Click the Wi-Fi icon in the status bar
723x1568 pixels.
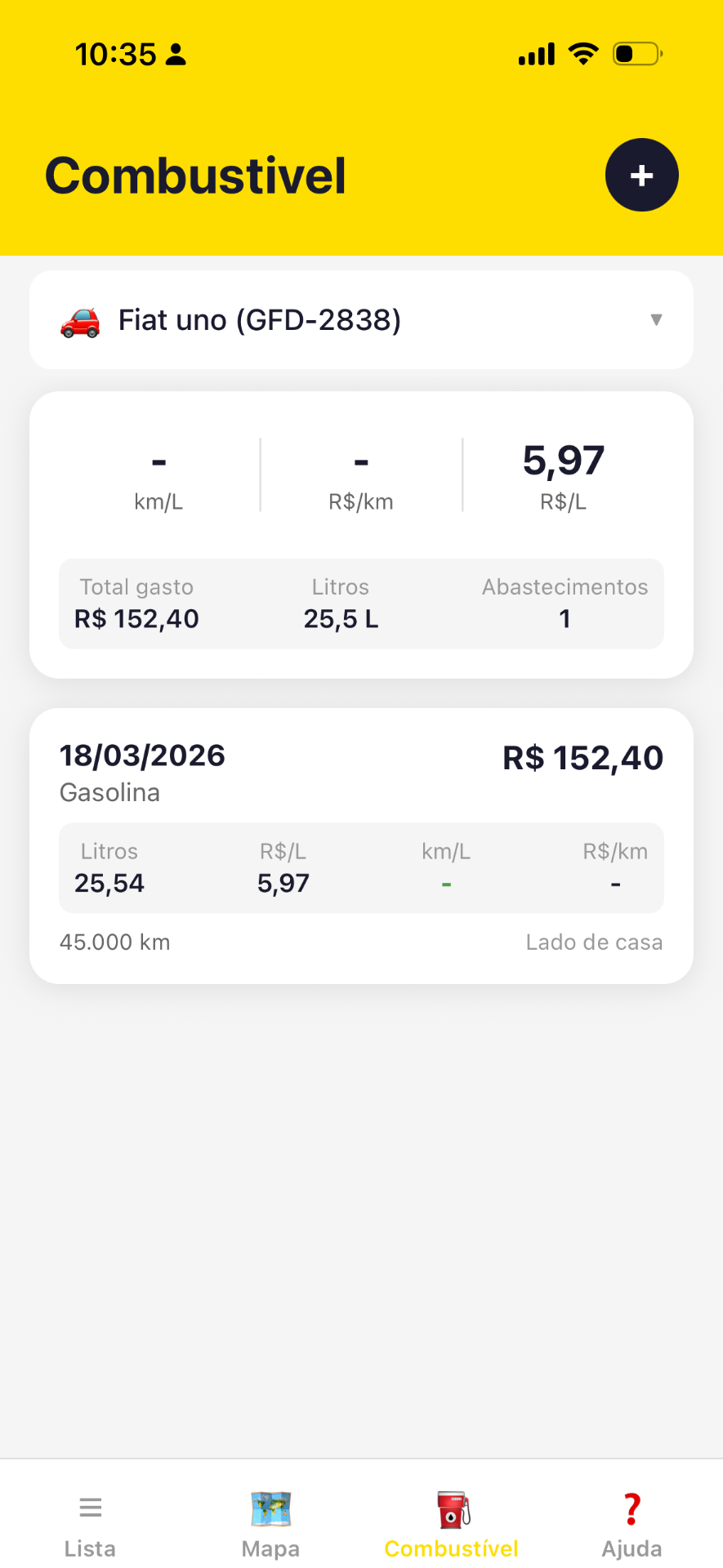coord(582,52)
